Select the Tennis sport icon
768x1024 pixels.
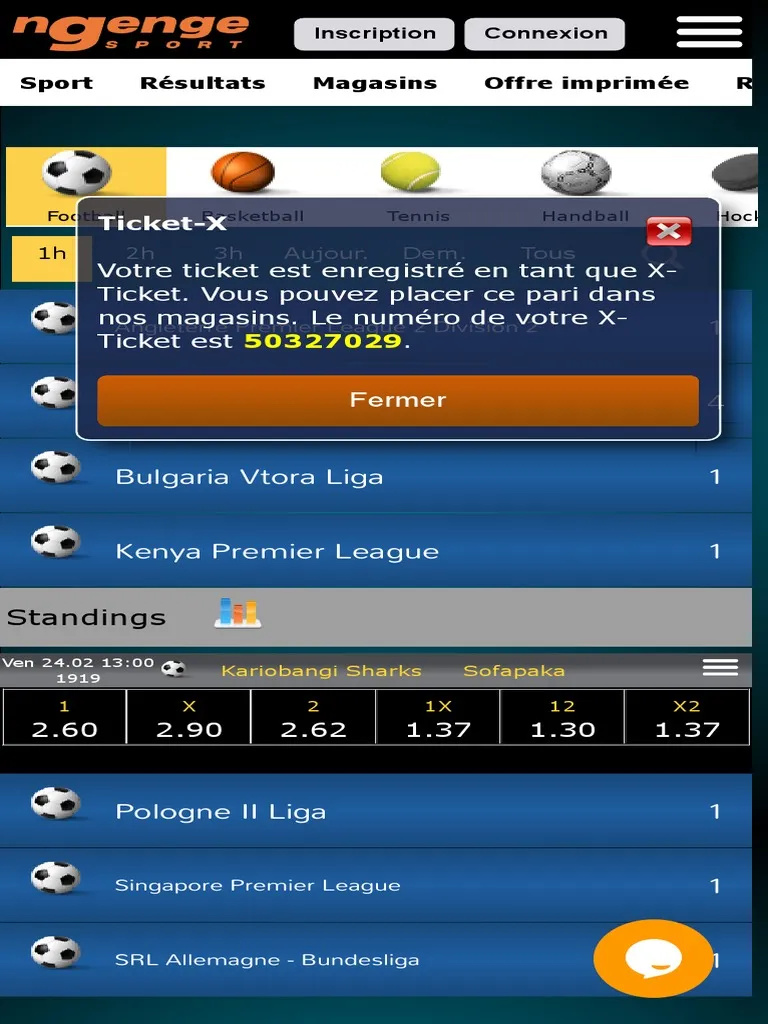pyautogui.click(x=410, y=175)
